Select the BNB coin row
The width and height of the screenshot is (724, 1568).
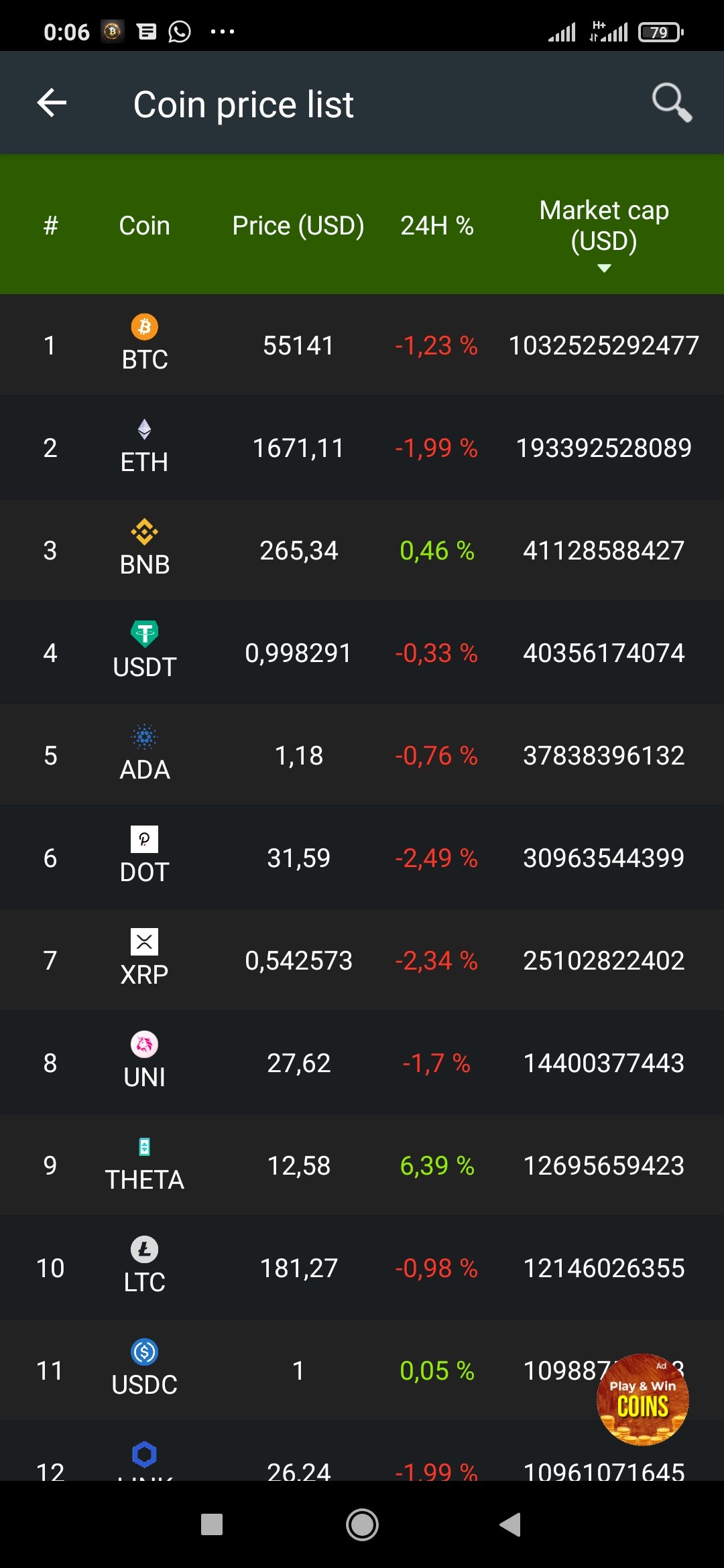[x=362, y=550]
